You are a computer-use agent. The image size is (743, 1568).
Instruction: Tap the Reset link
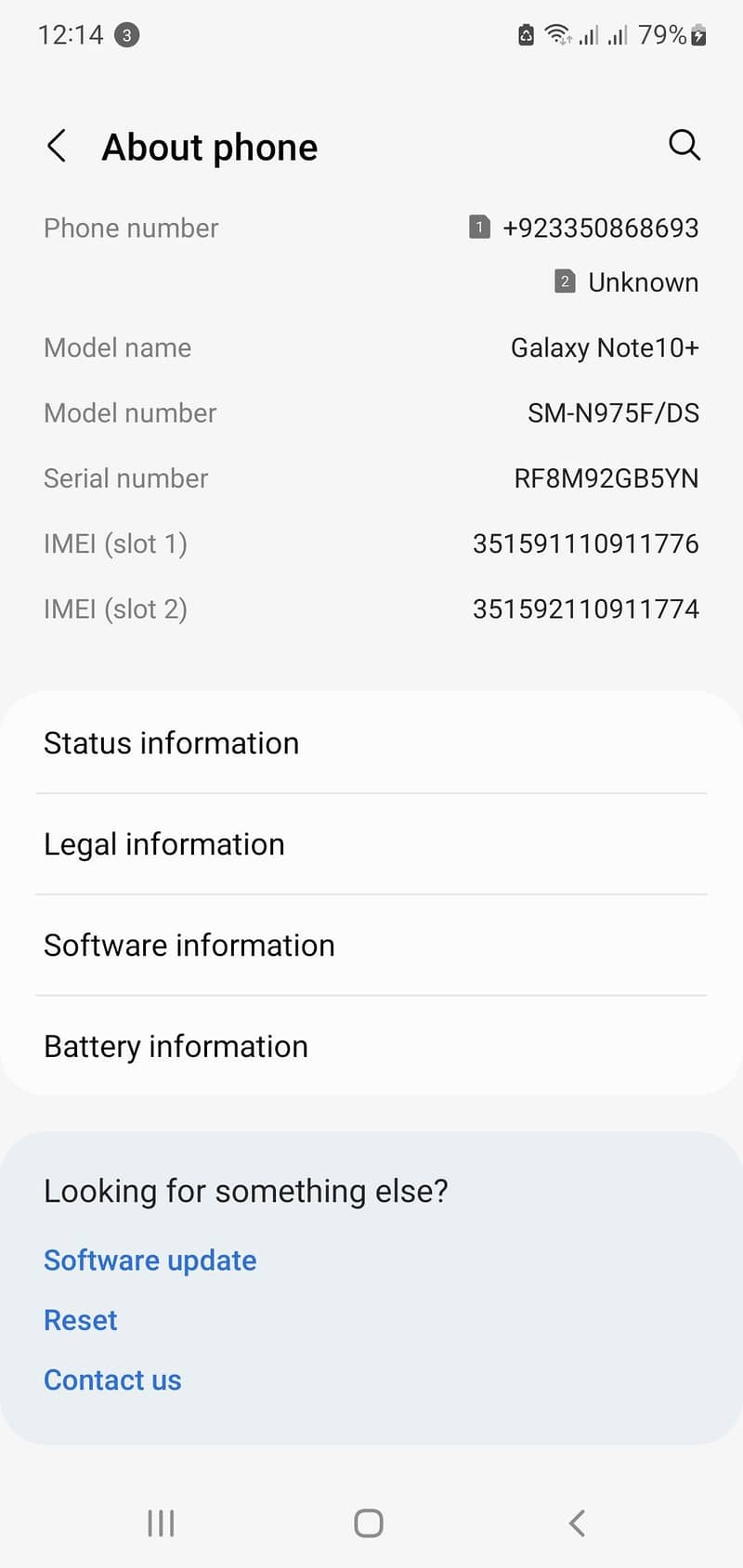pyautogui.click(x=80, y=1319)
